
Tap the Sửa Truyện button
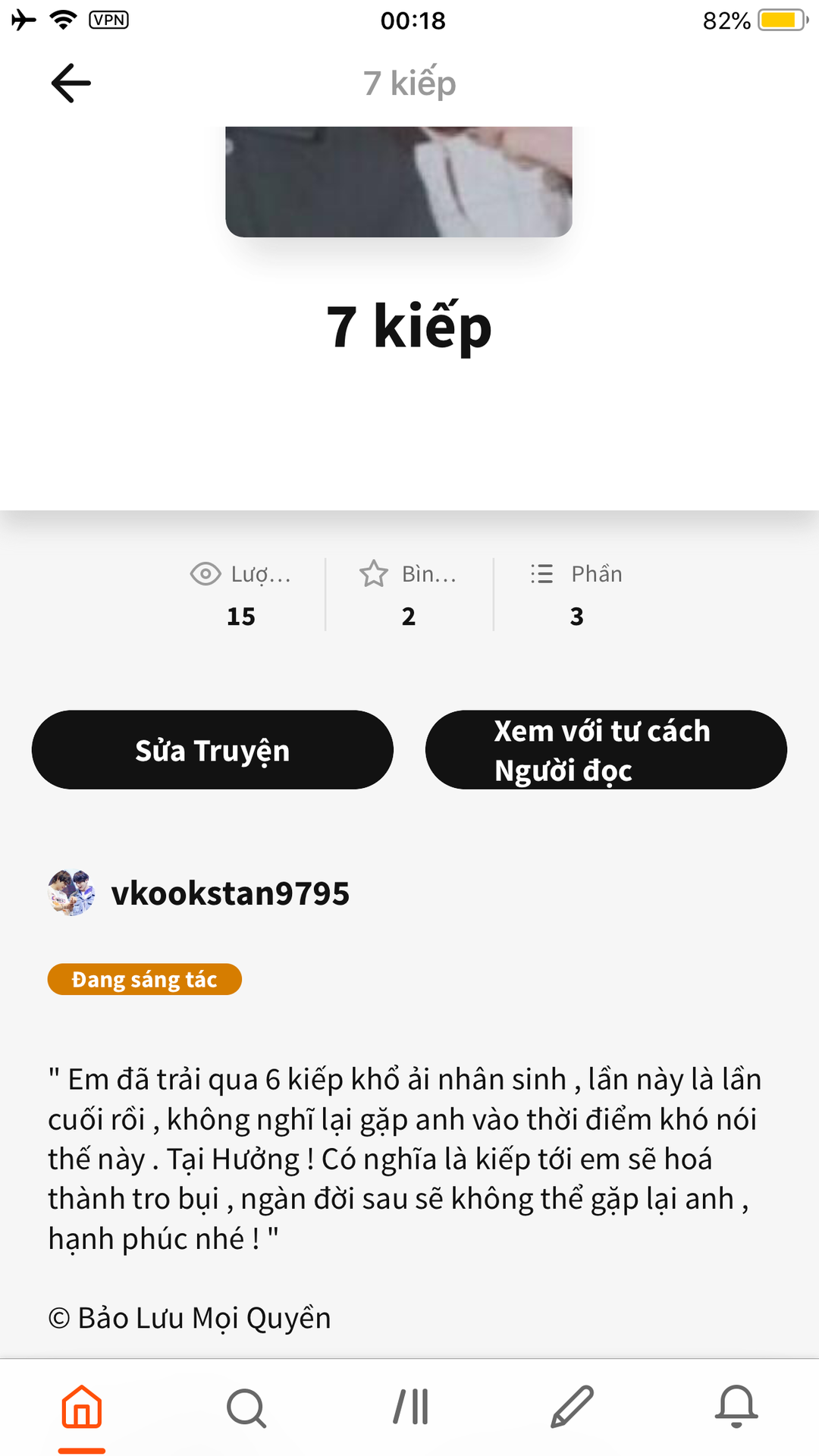click(212, 750)
